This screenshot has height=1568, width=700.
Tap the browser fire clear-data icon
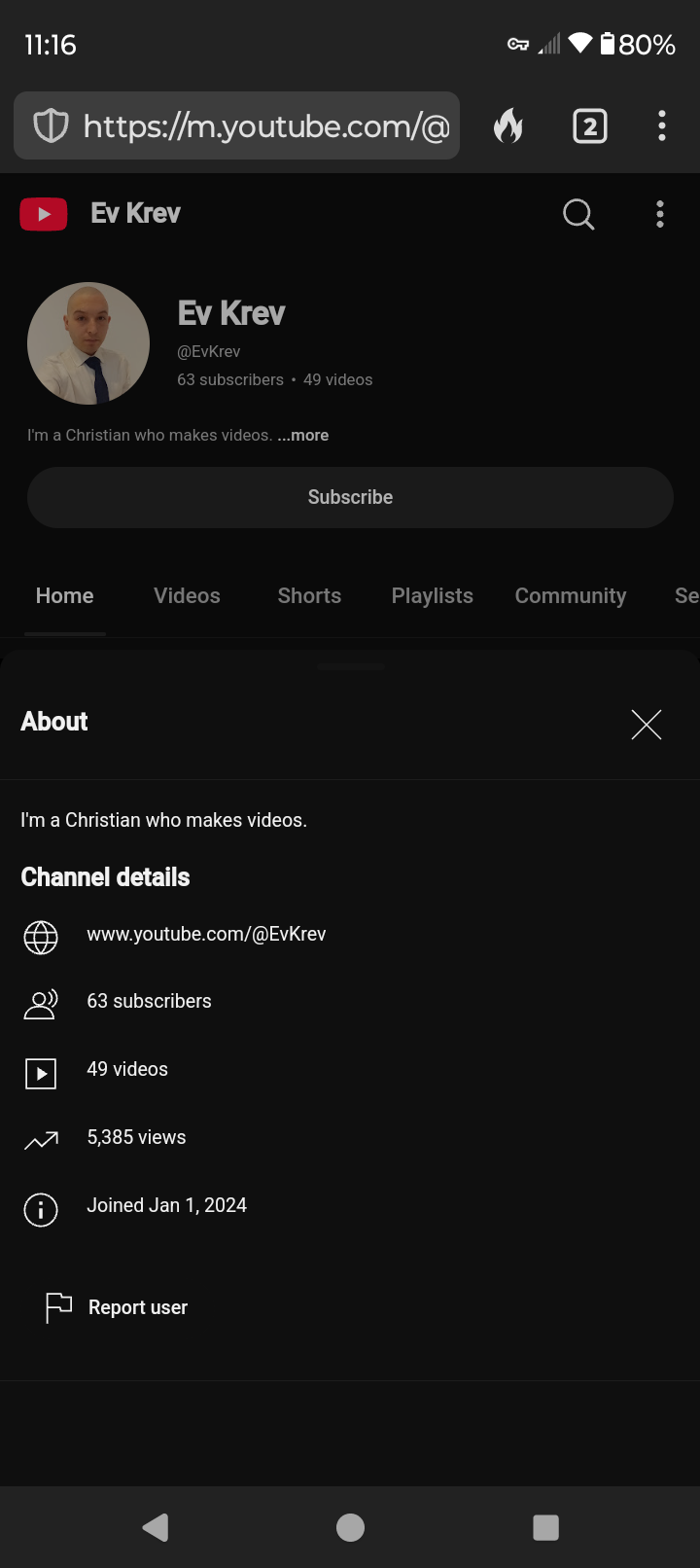(x=508, y=125)
